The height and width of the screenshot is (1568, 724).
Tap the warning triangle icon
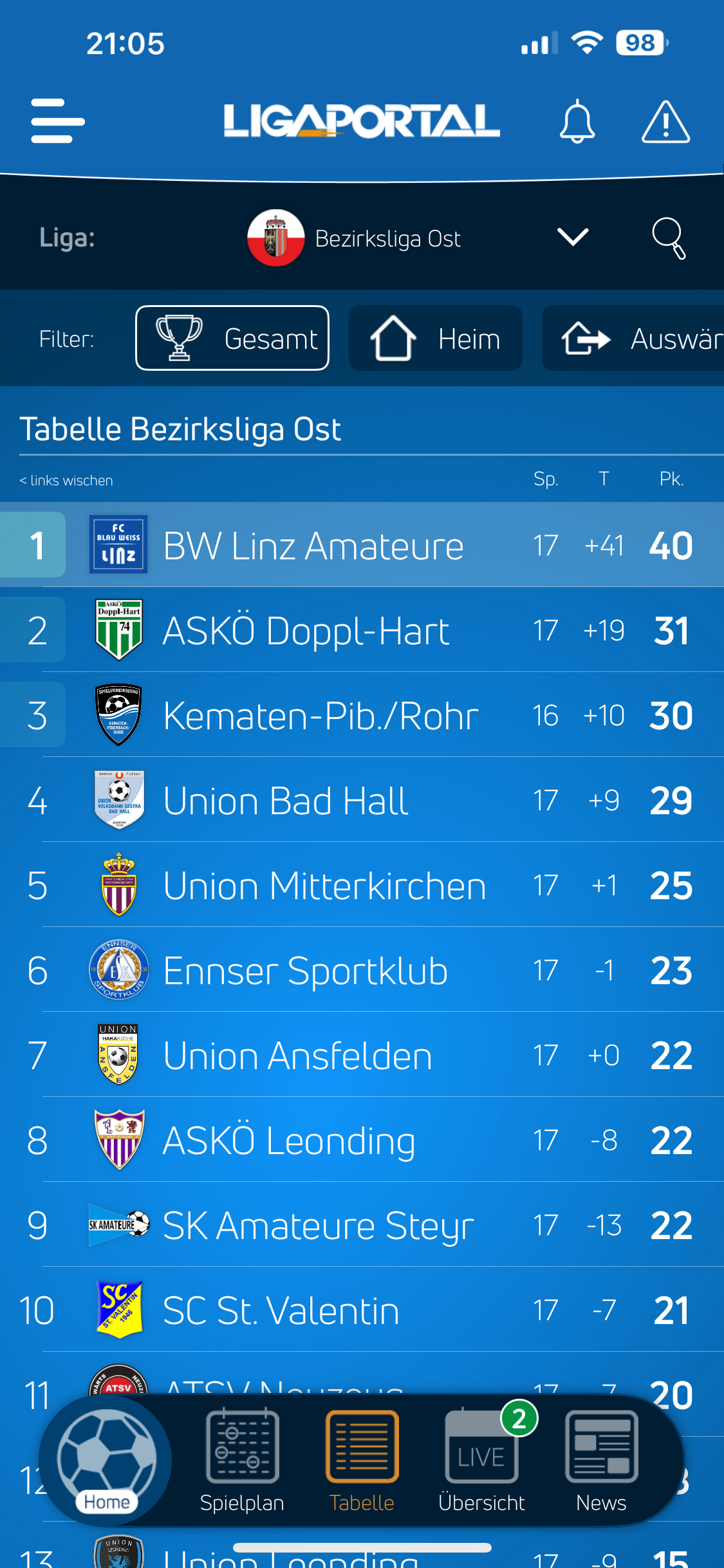coord(665,122)
